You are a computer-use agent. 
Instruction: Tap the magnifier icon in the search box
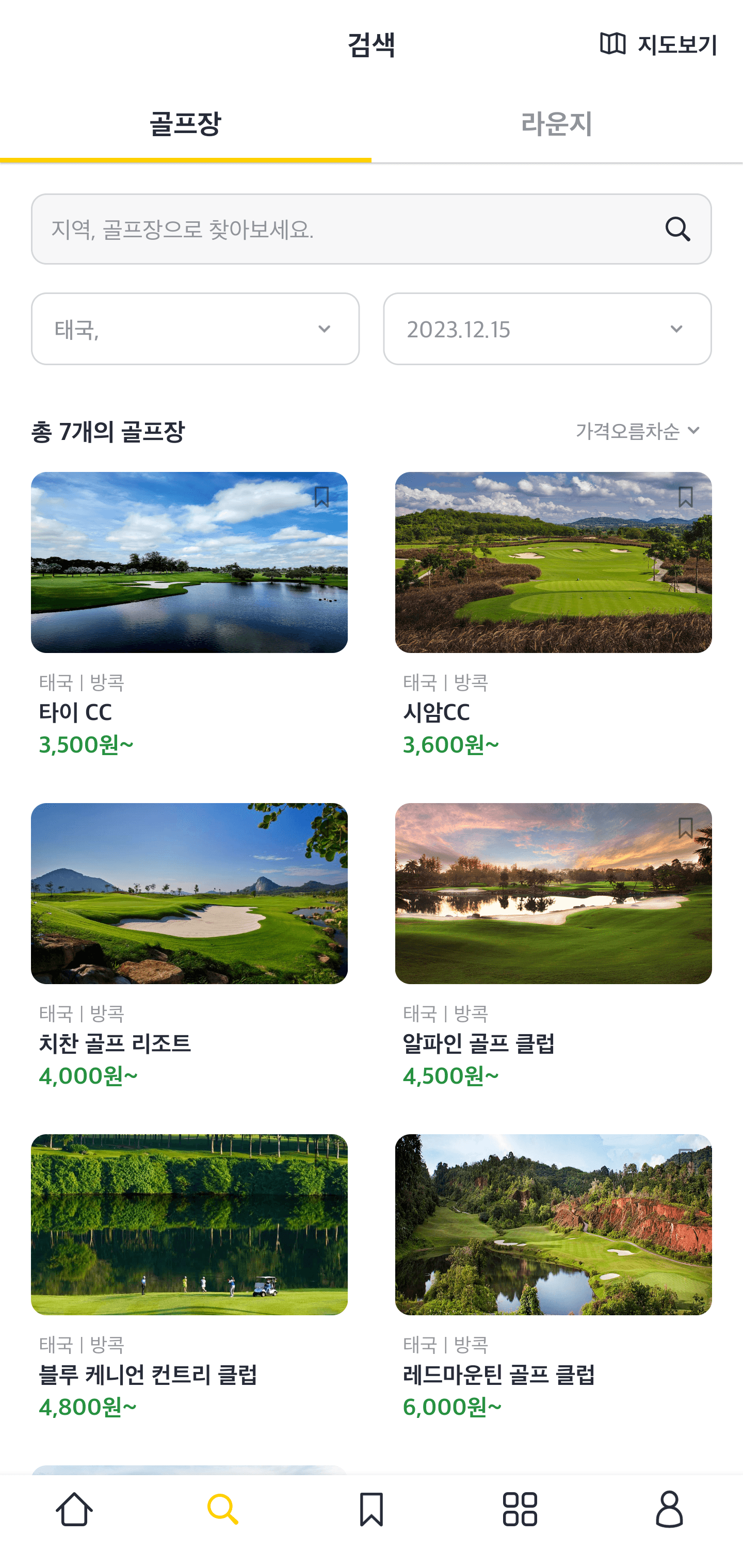677,230
